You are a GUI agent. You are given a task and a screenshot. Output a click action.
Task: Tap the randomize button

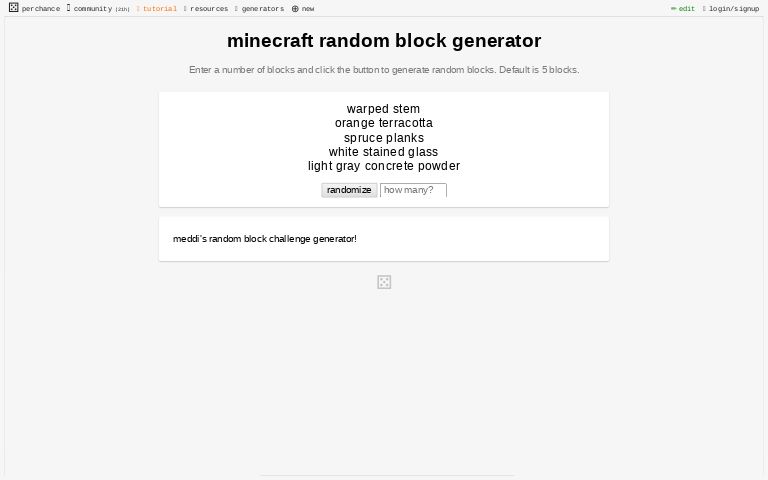pos(349,190)
